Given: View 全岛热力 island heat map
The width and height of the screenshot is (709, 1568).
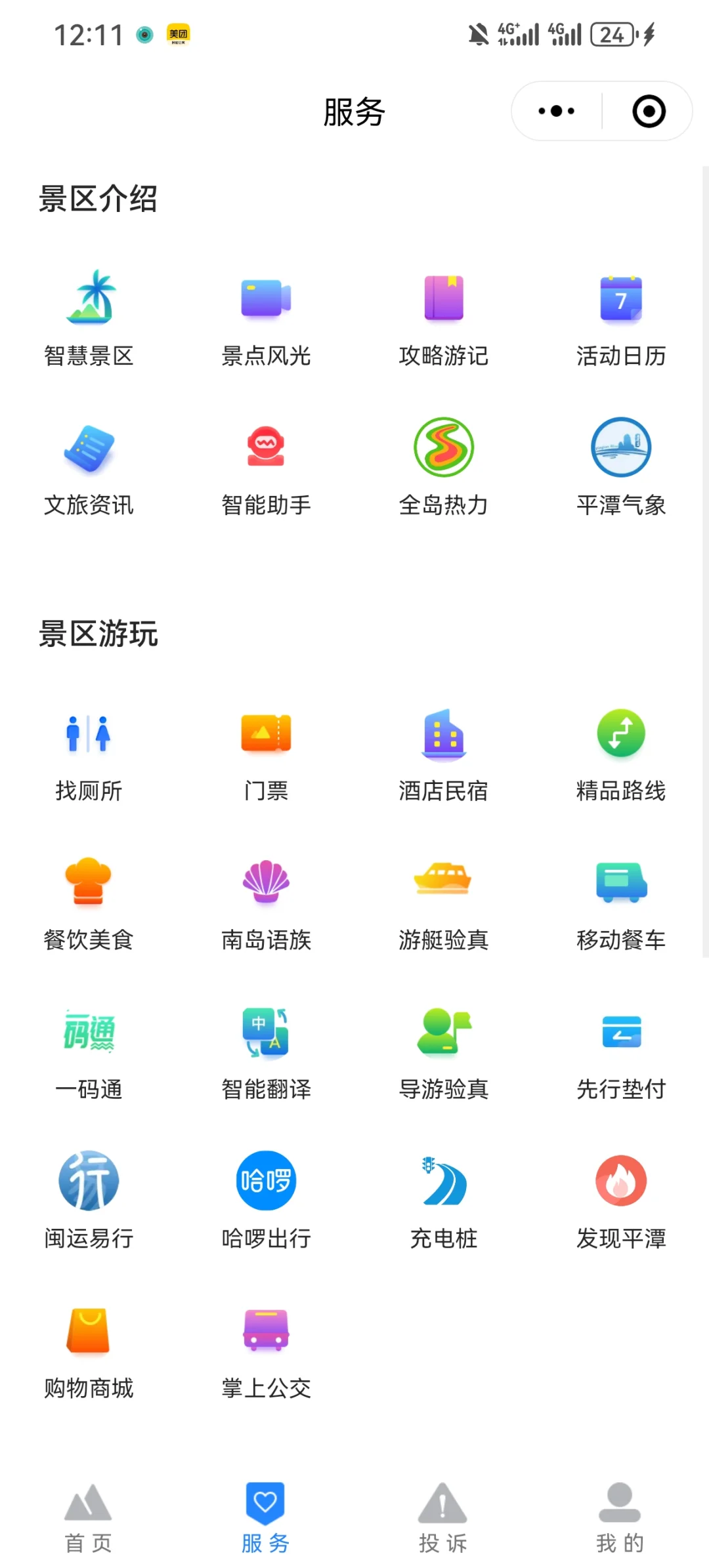Looking at the screenshot, I should point(444,467).
